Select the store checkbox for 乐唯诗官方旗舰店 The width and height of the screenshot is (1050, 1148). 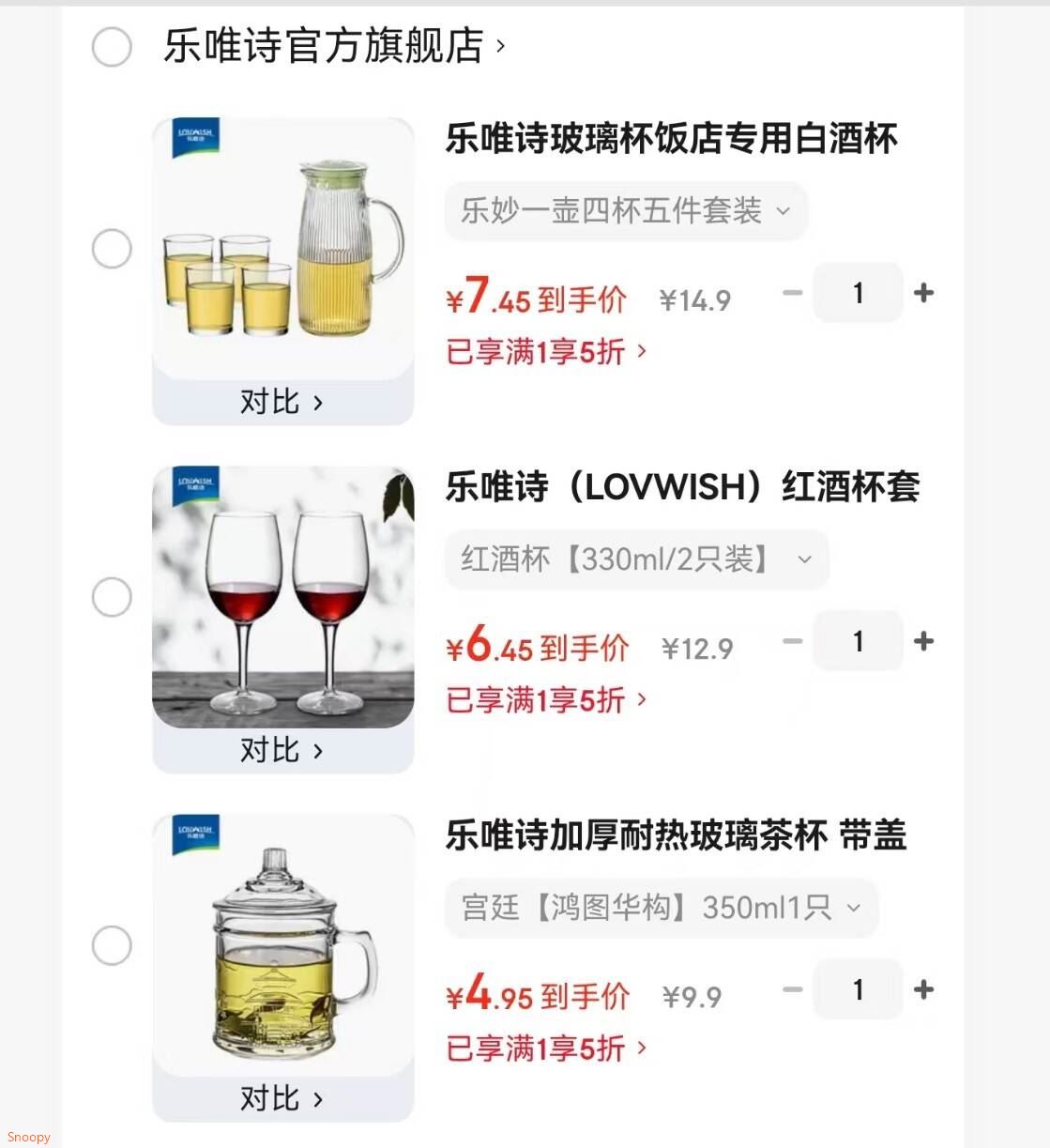[112, 48]
